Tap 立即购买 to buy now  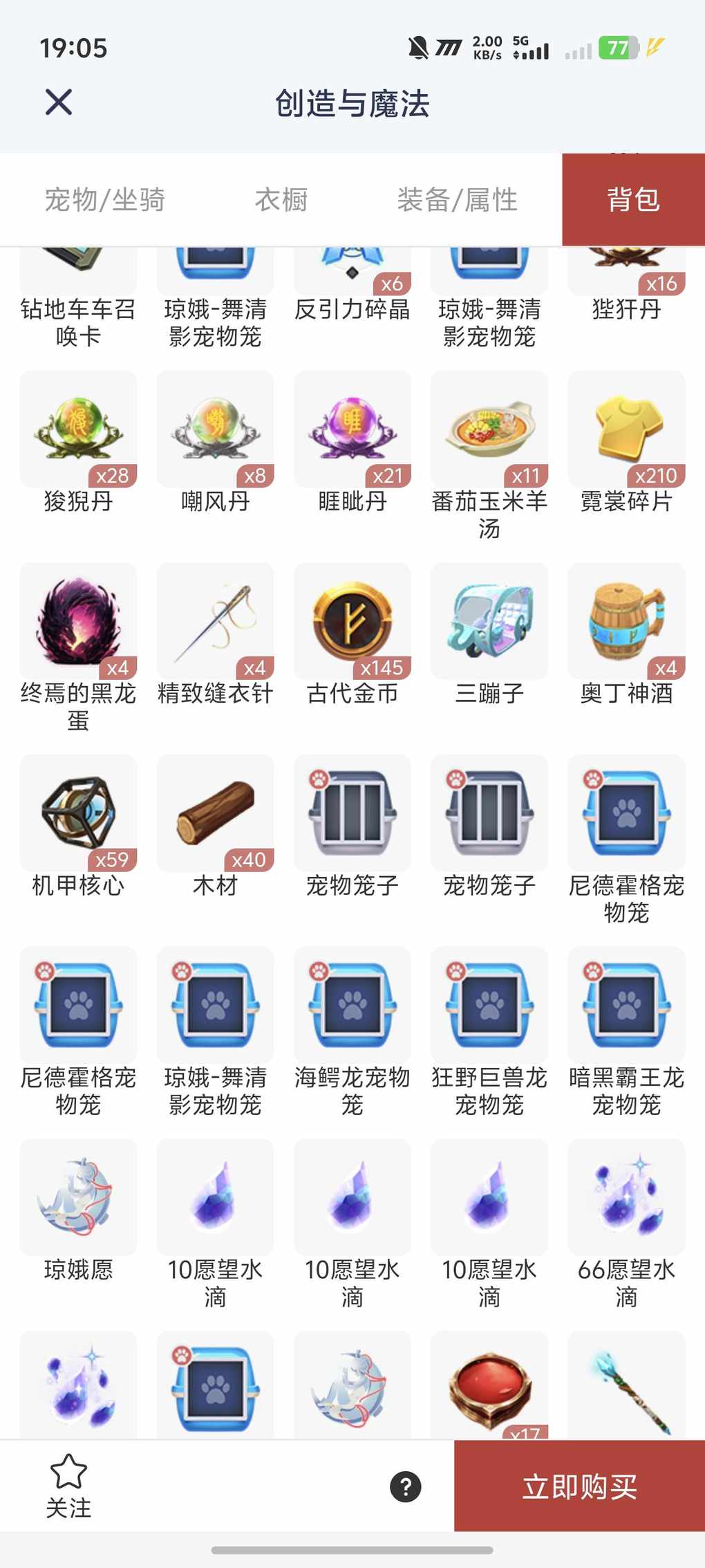tap(579, 1486)
